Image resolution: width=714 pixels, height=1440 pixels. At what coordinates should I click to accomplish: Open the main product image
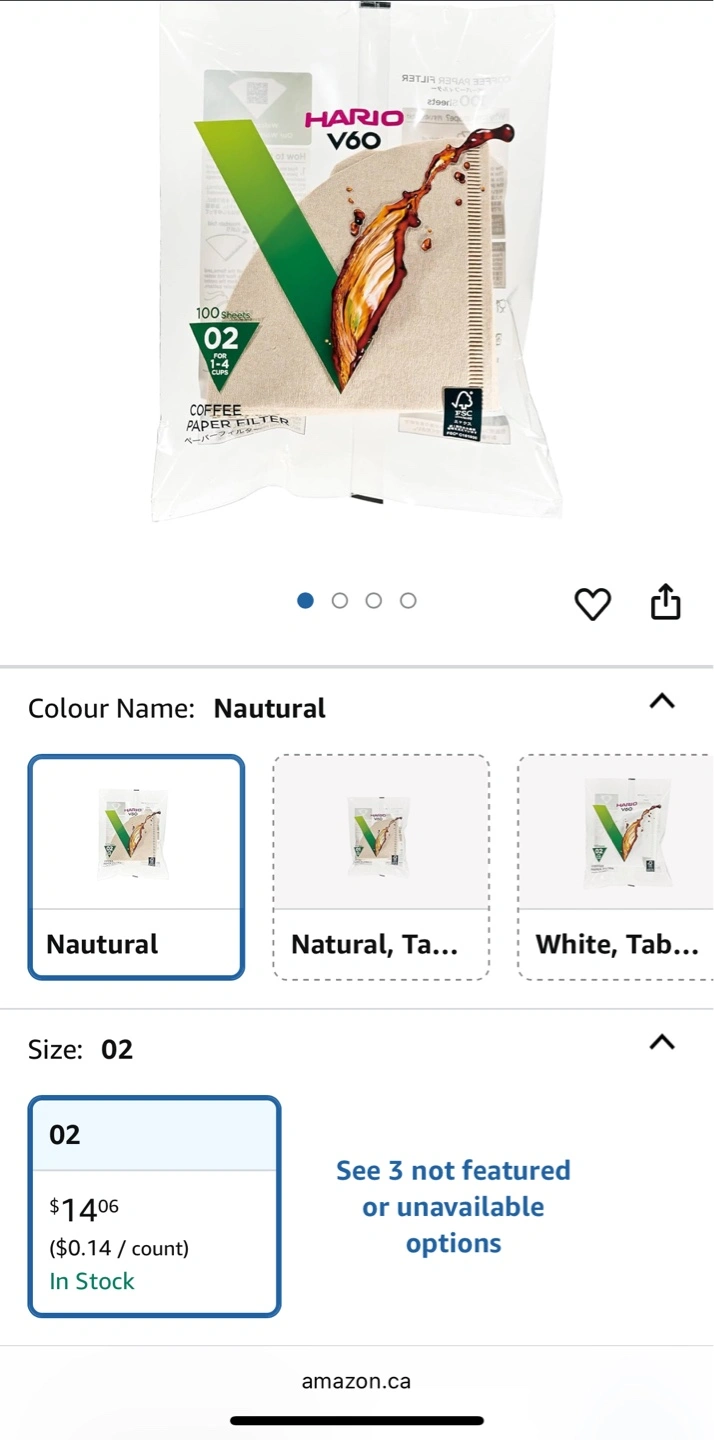[x=356, y=262]
